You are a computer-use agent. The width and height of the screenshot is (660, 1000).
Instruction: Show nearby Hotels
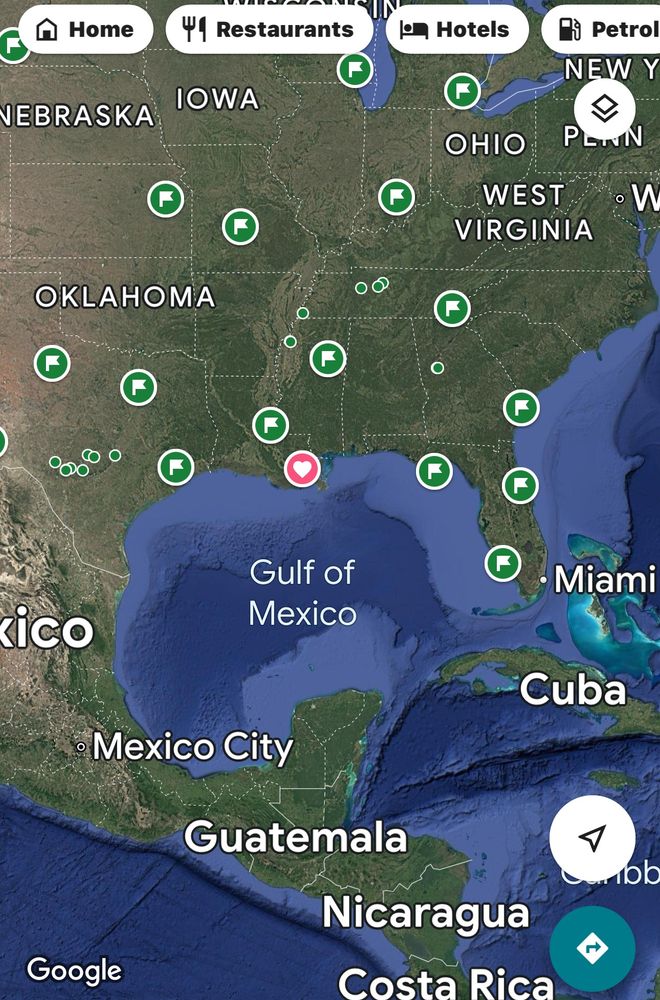(x=457, y=29)
